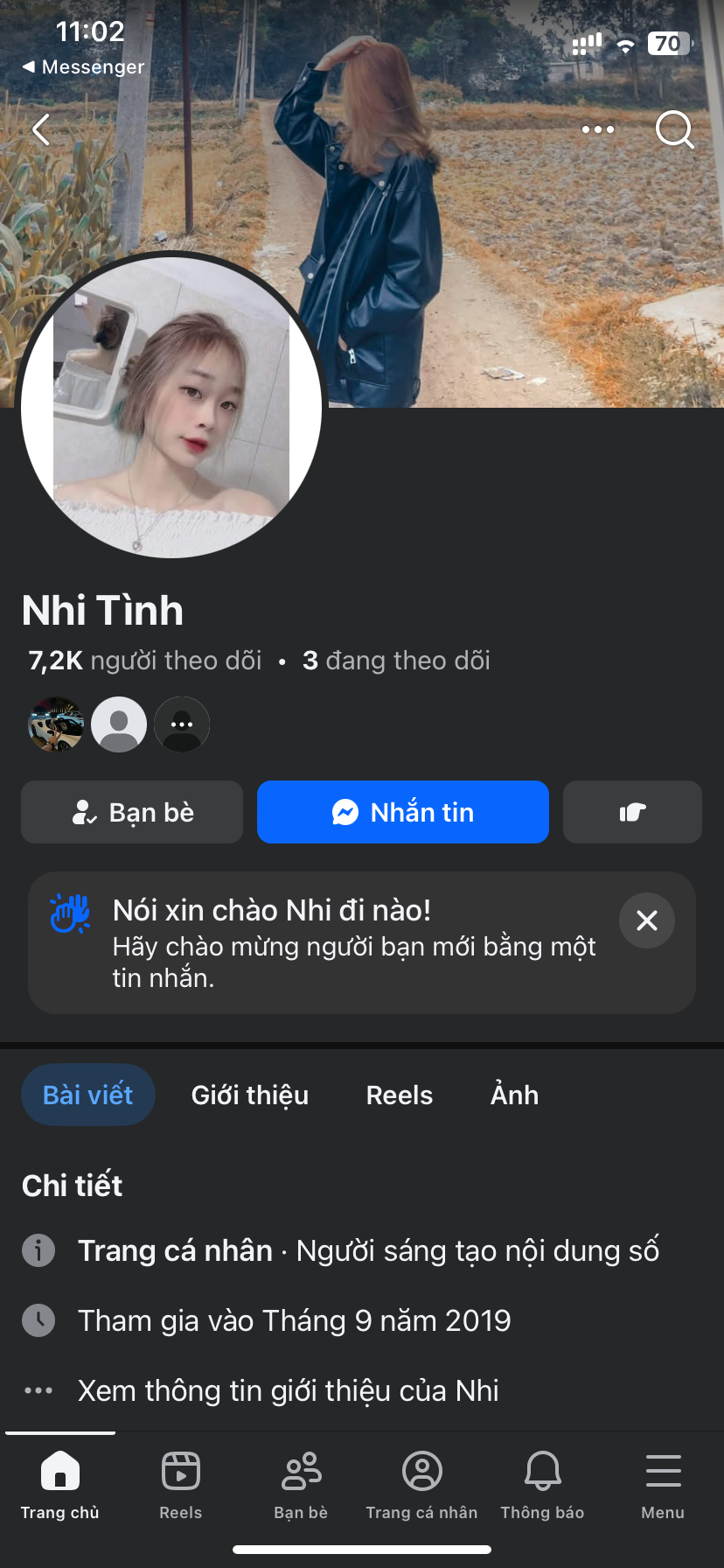
Task: Open Thông báo notifications bell
Action: (x=542, y=1484)
